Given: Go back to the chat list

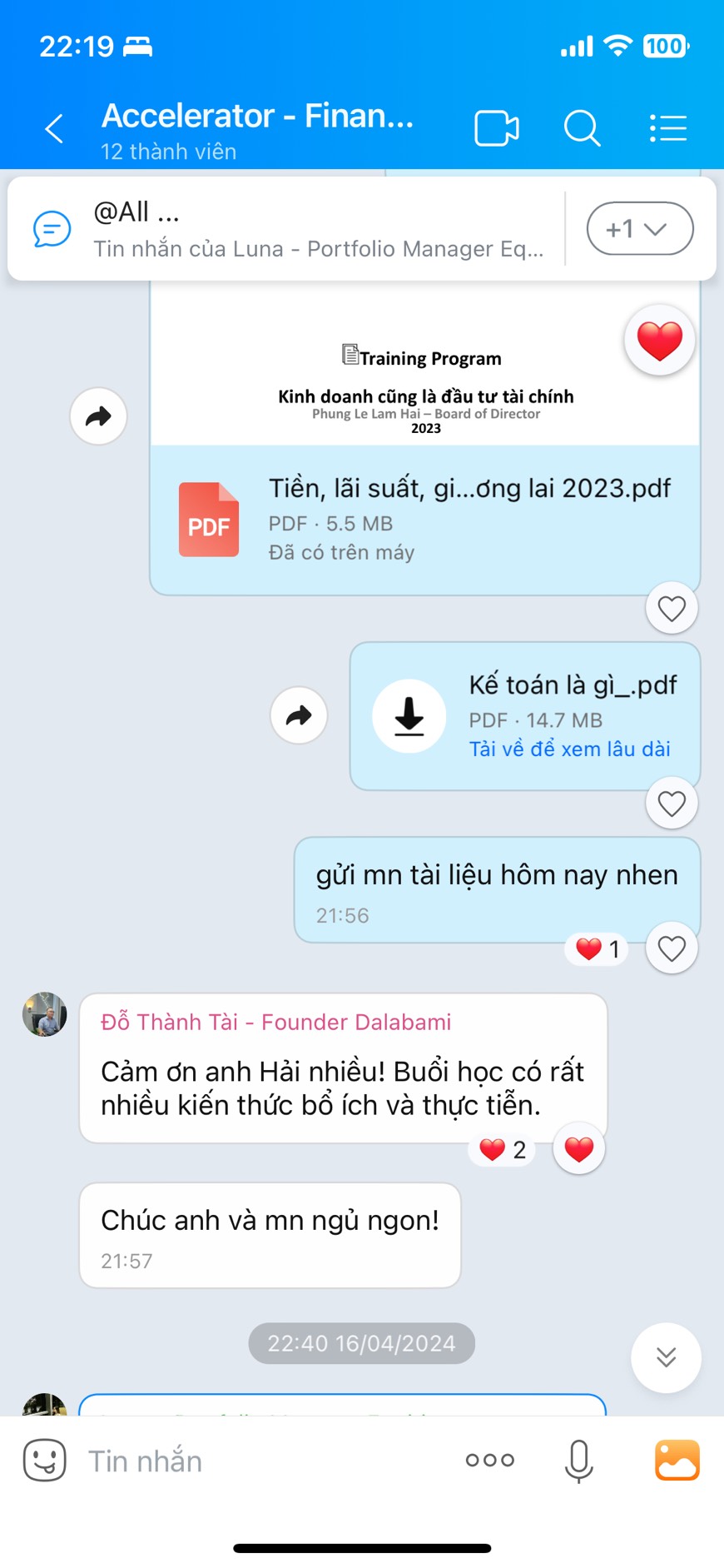Looking at the screenshot, I should tap(54, 129).
